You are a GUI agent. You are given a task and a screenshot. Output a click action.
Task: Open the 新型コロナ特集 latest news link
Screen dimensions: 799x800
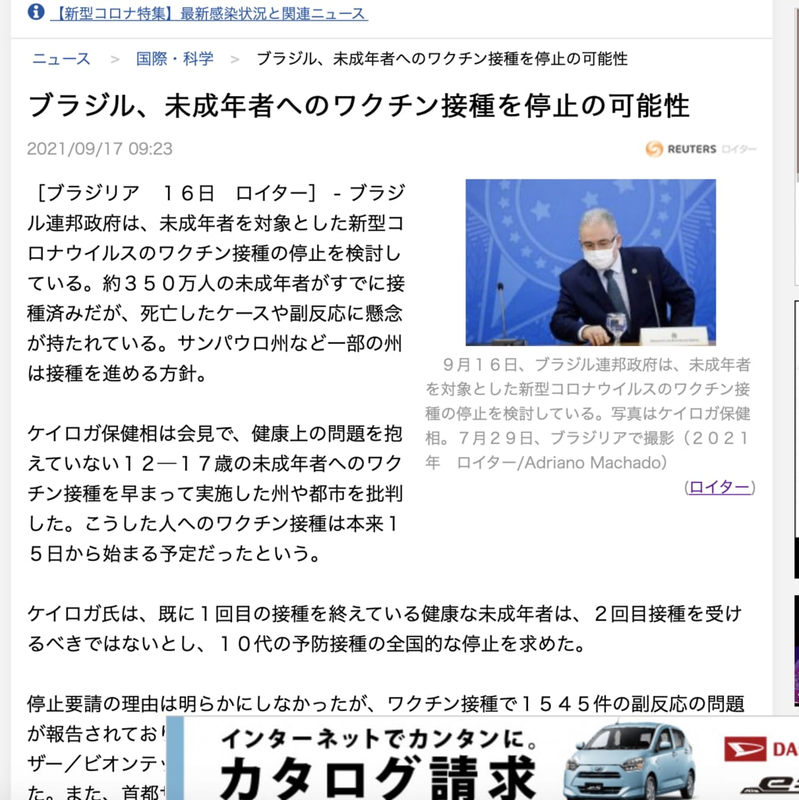(x=209, y=14)
